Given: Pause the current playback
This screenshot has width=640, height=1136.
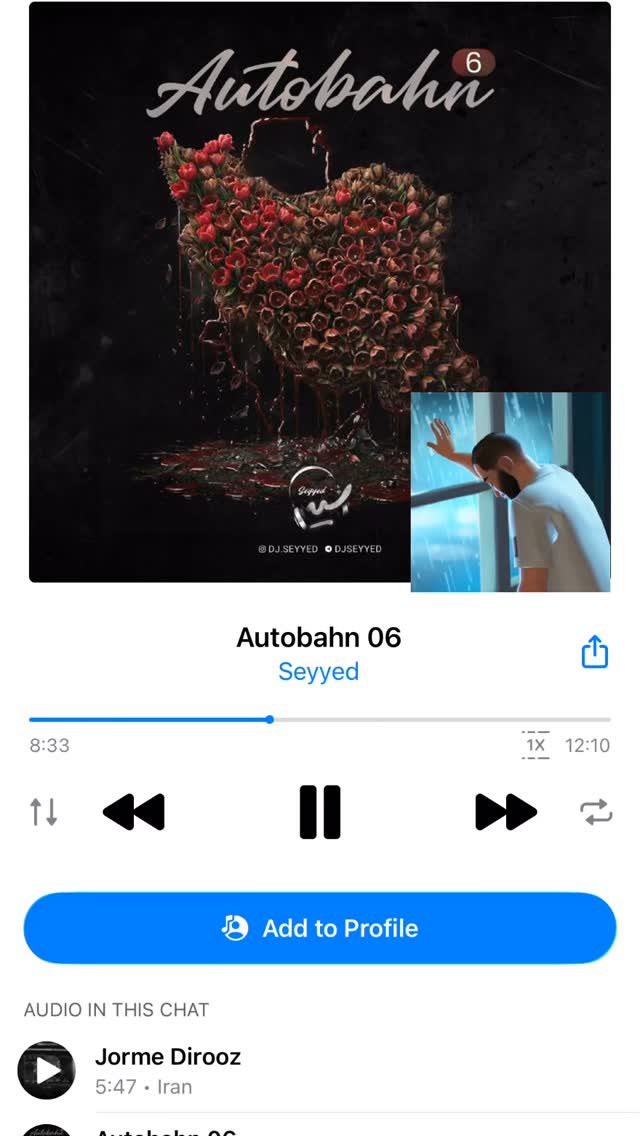Looking at the screenshot, I should pyautogui.click(x=320, y=812).
